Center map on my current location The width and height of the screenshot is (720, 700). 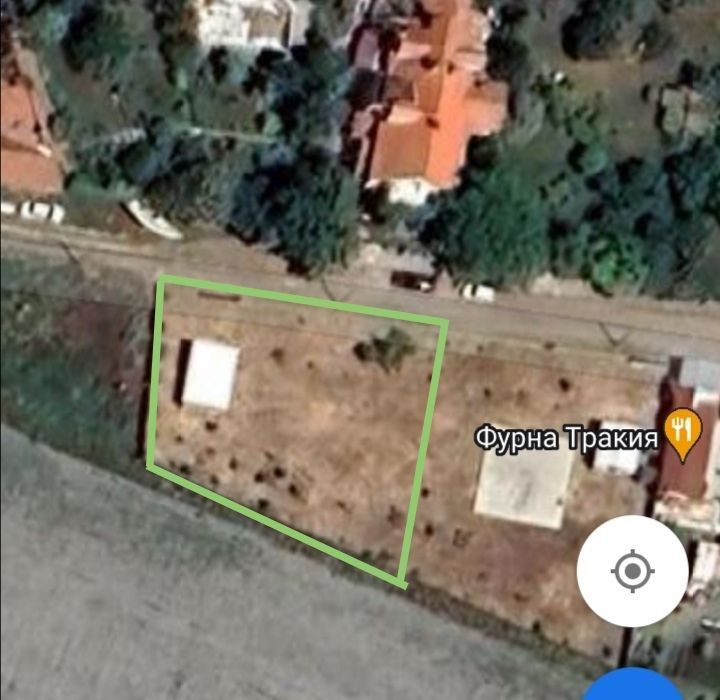click(x=632, y=572)
